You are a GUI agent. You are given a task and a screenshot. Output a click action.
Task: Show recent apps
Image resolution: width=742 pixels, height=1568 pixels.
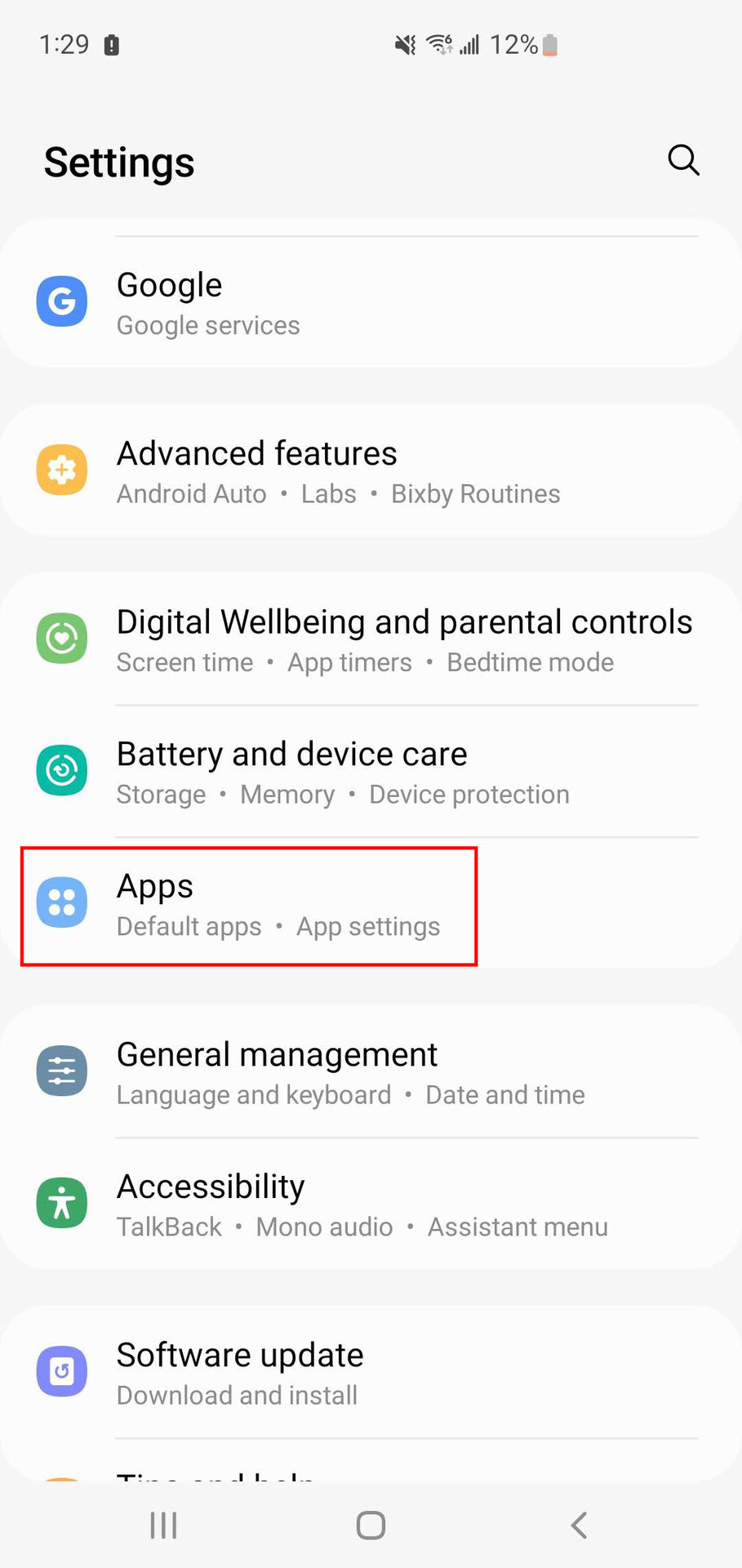tap(163, 1525)
